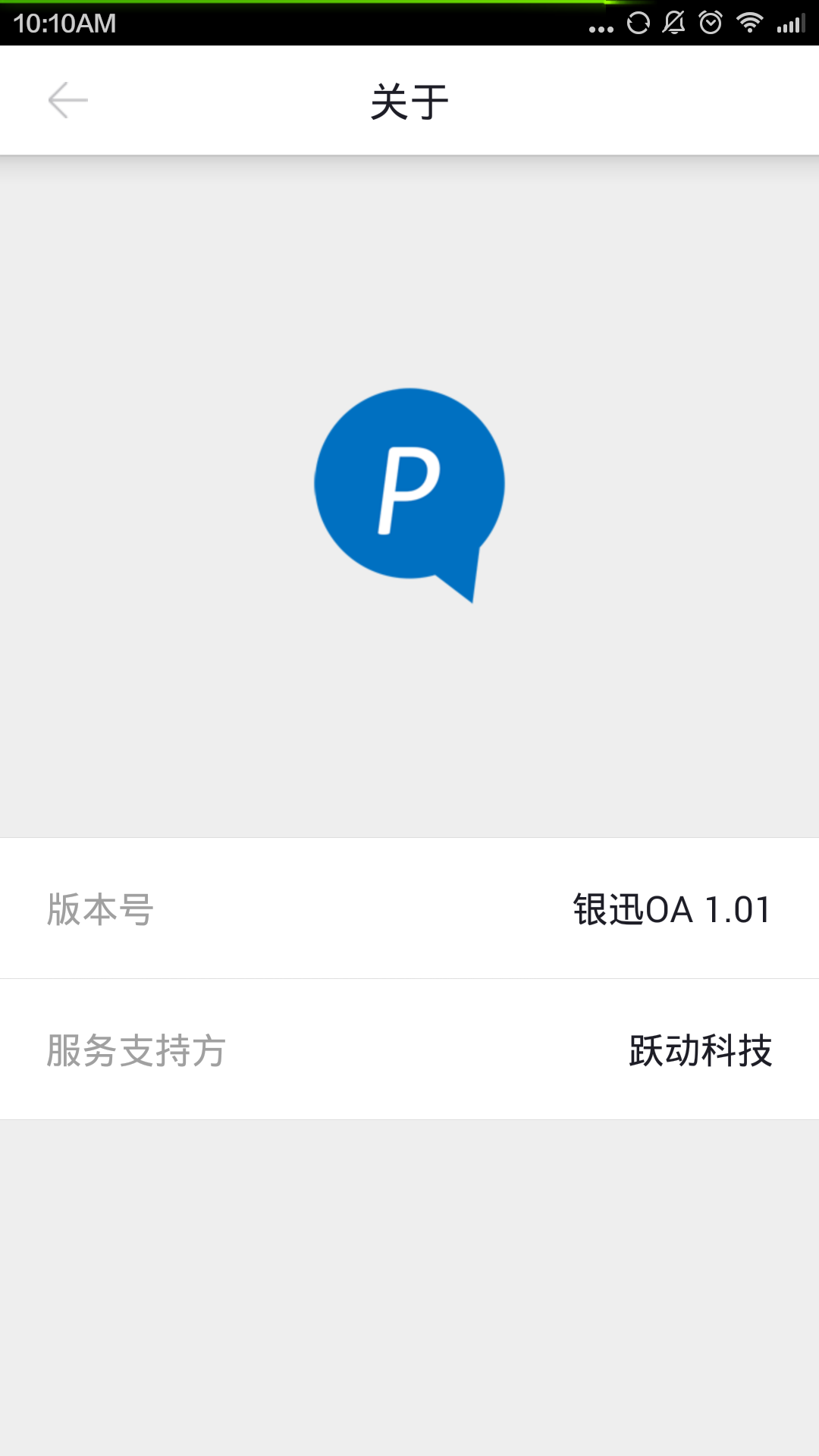The image size is (819, 1456).
Task: Go back from the 关于 page
Action: click(68, 100)
